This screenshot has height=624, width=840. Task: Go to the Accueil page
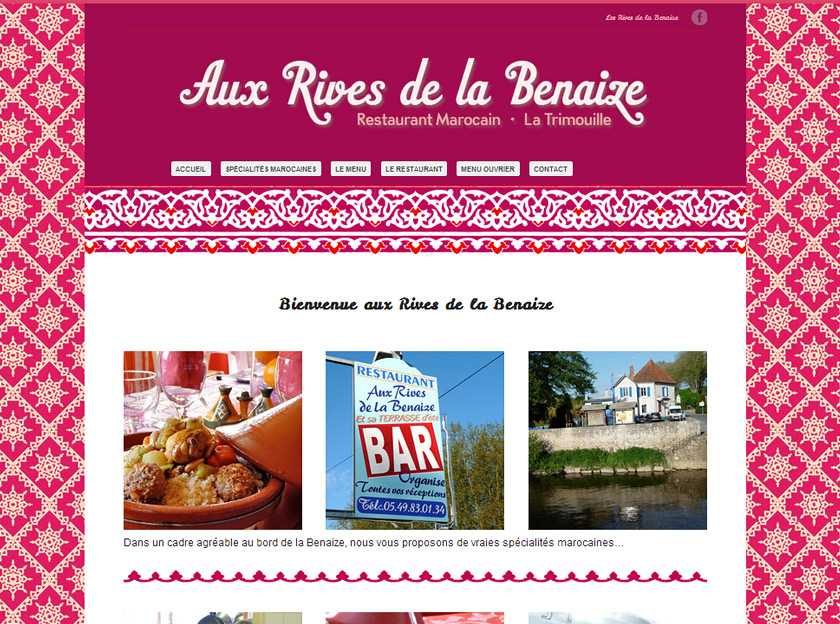pos(191,169)
